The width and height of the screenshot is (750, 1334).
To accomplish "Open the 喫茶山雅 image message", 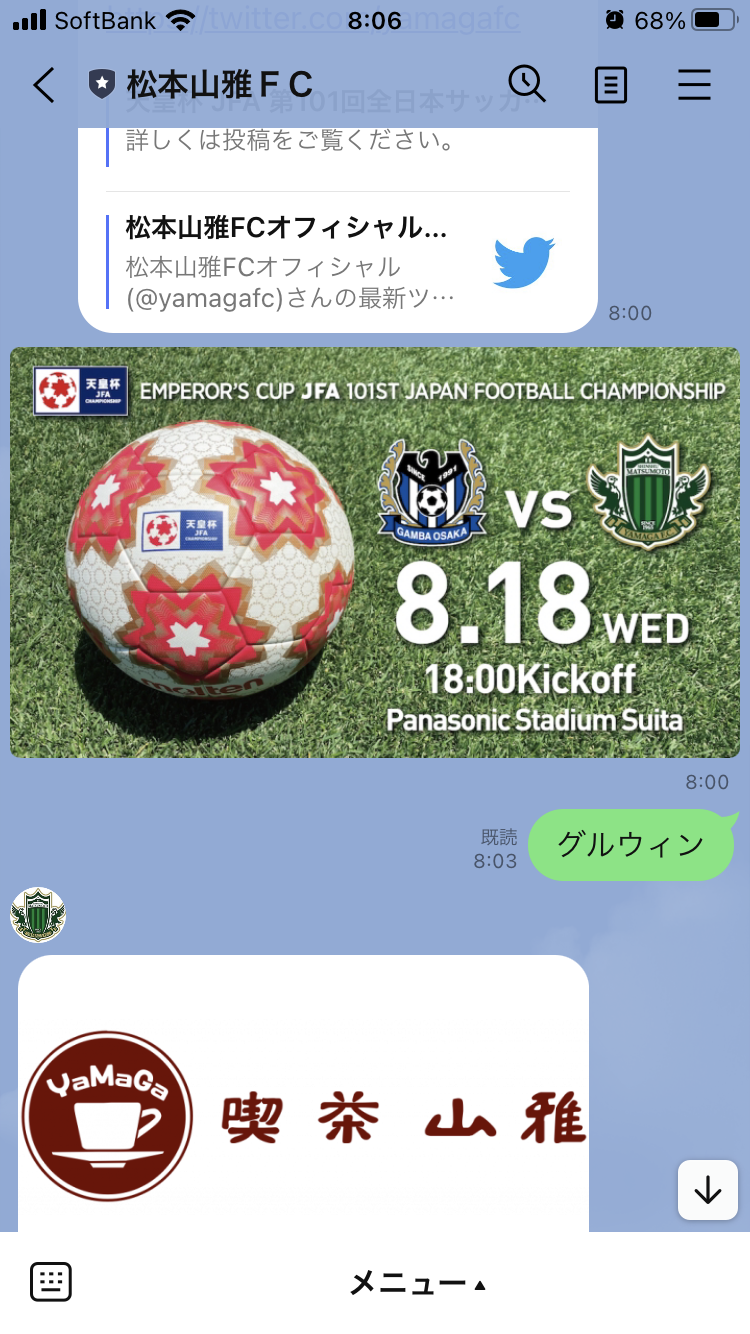I will tap(303, 1095).
